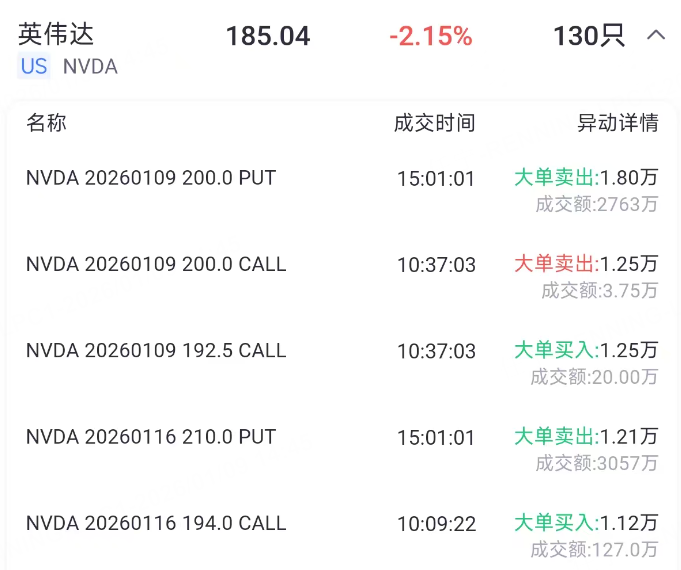Screen dimensions: 681x570
Task: Open the 英伟达 NVDA stock header
Action: [340, 49]
